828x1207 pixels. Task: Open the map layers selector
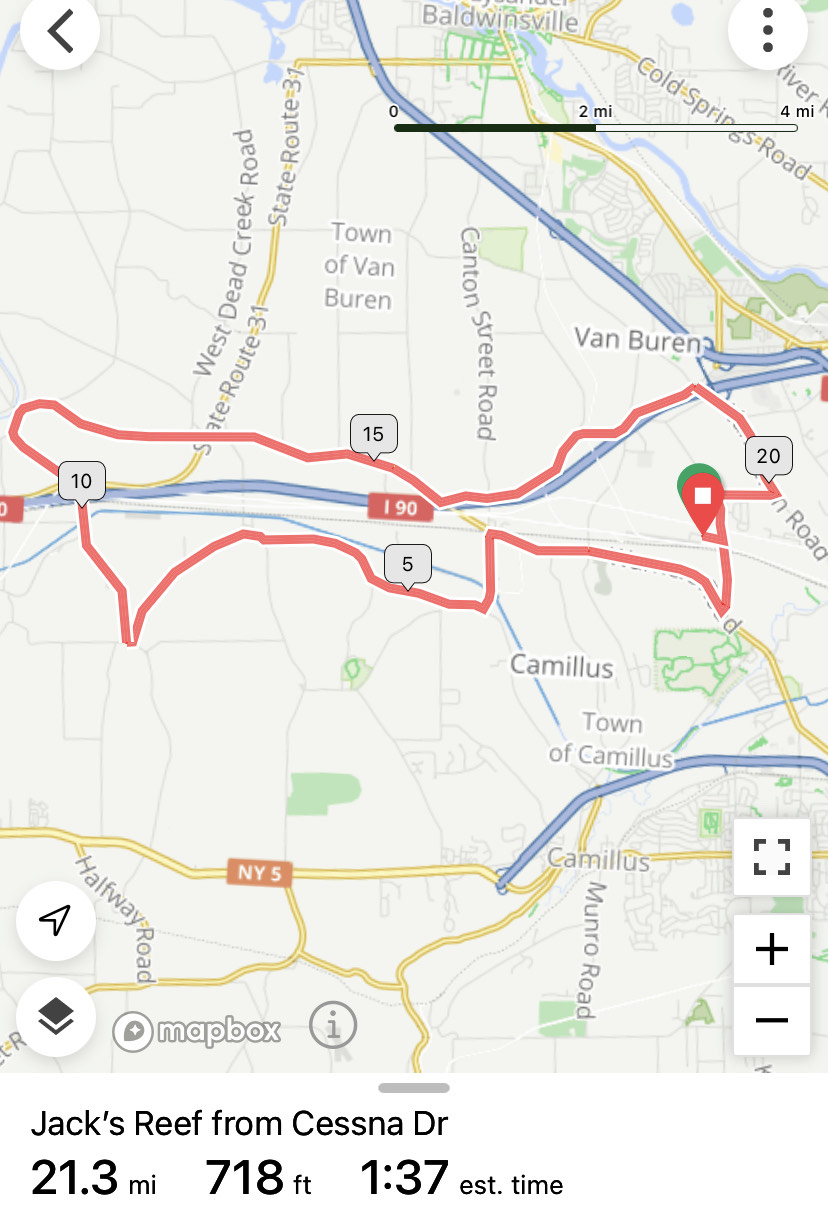click(x=56, y=1017)
